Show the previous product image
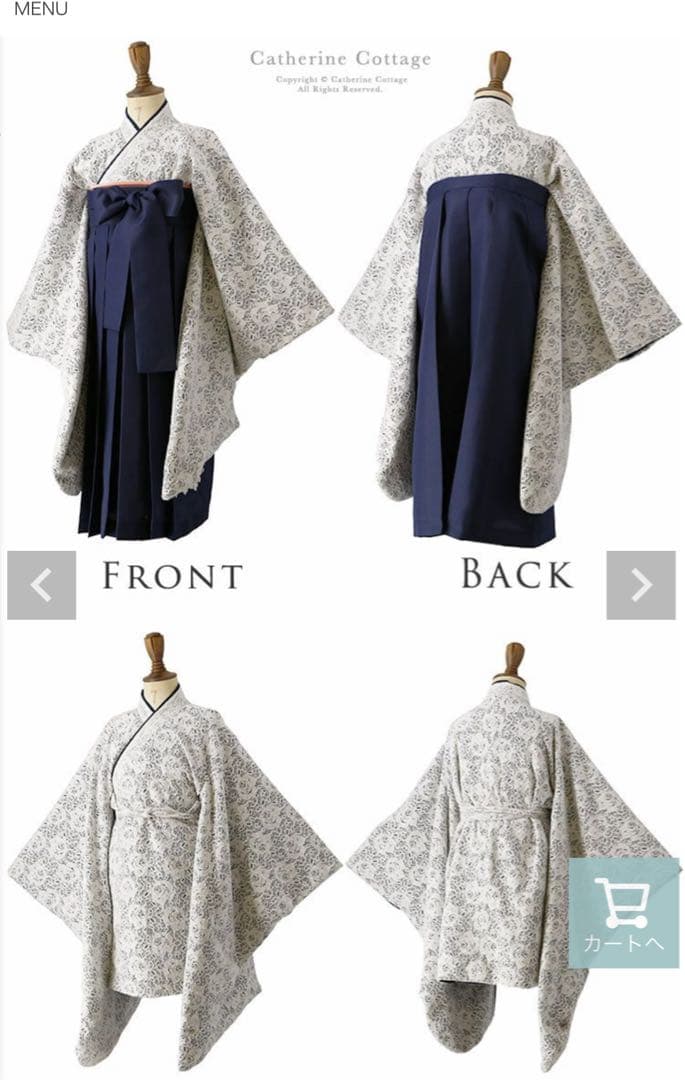The image size is (685, 1080). click(42, 585)
